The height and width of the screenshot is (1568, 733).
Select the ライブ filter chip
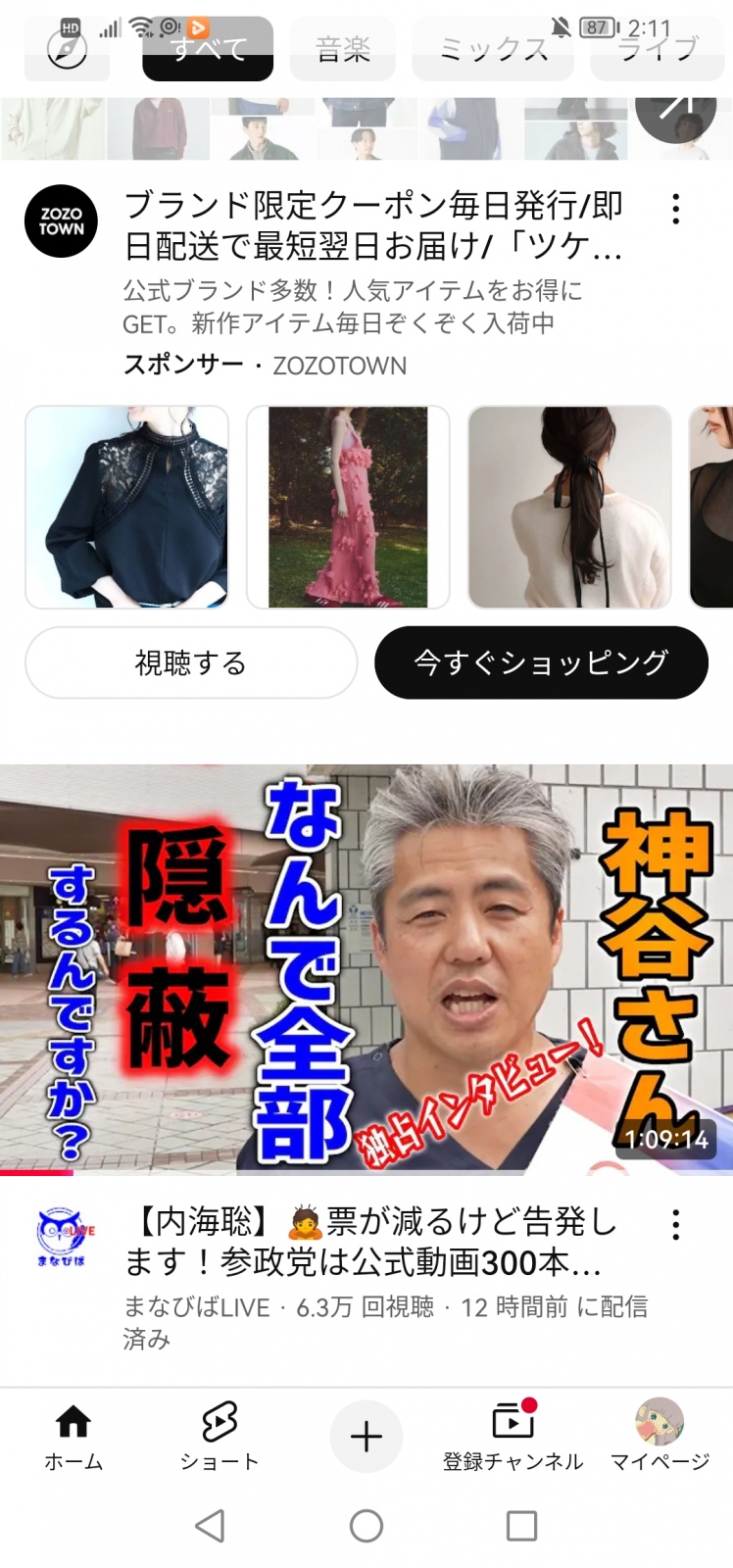[x=659, y=49]
